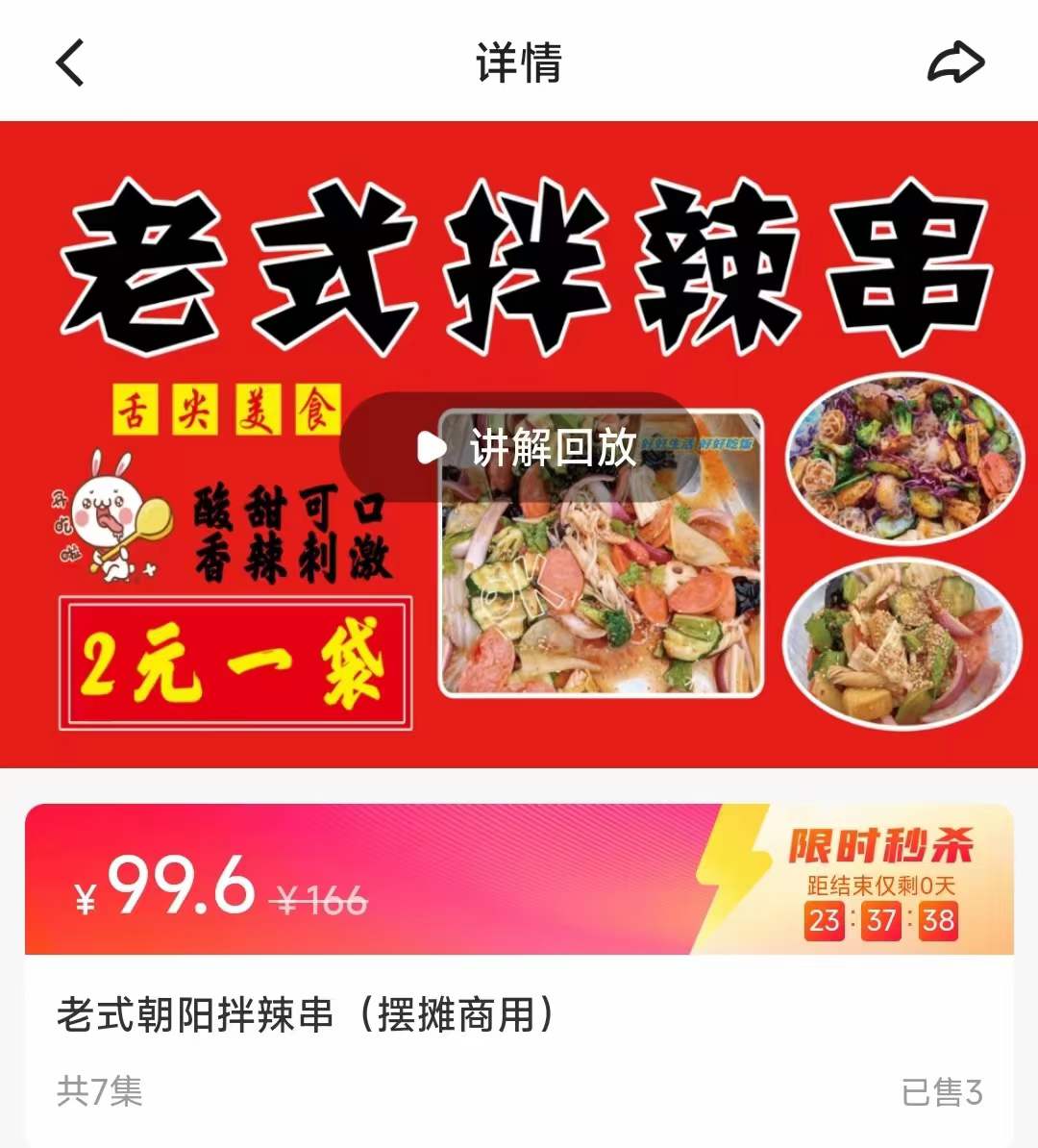Open the share icon at top right

(x=955, y=60)
